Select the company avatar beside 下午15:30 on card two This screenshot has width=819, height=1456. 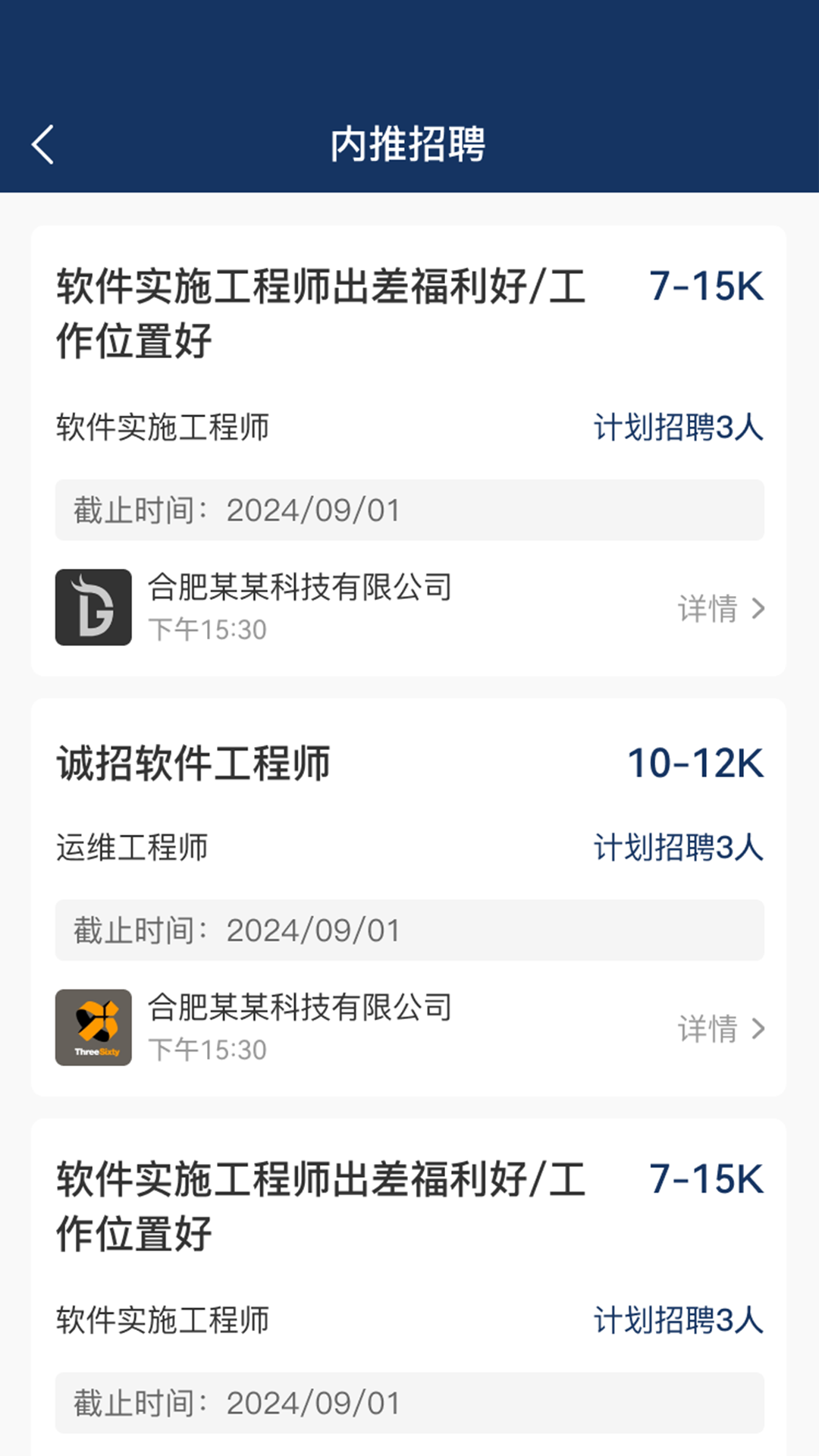click(93, 1028)
